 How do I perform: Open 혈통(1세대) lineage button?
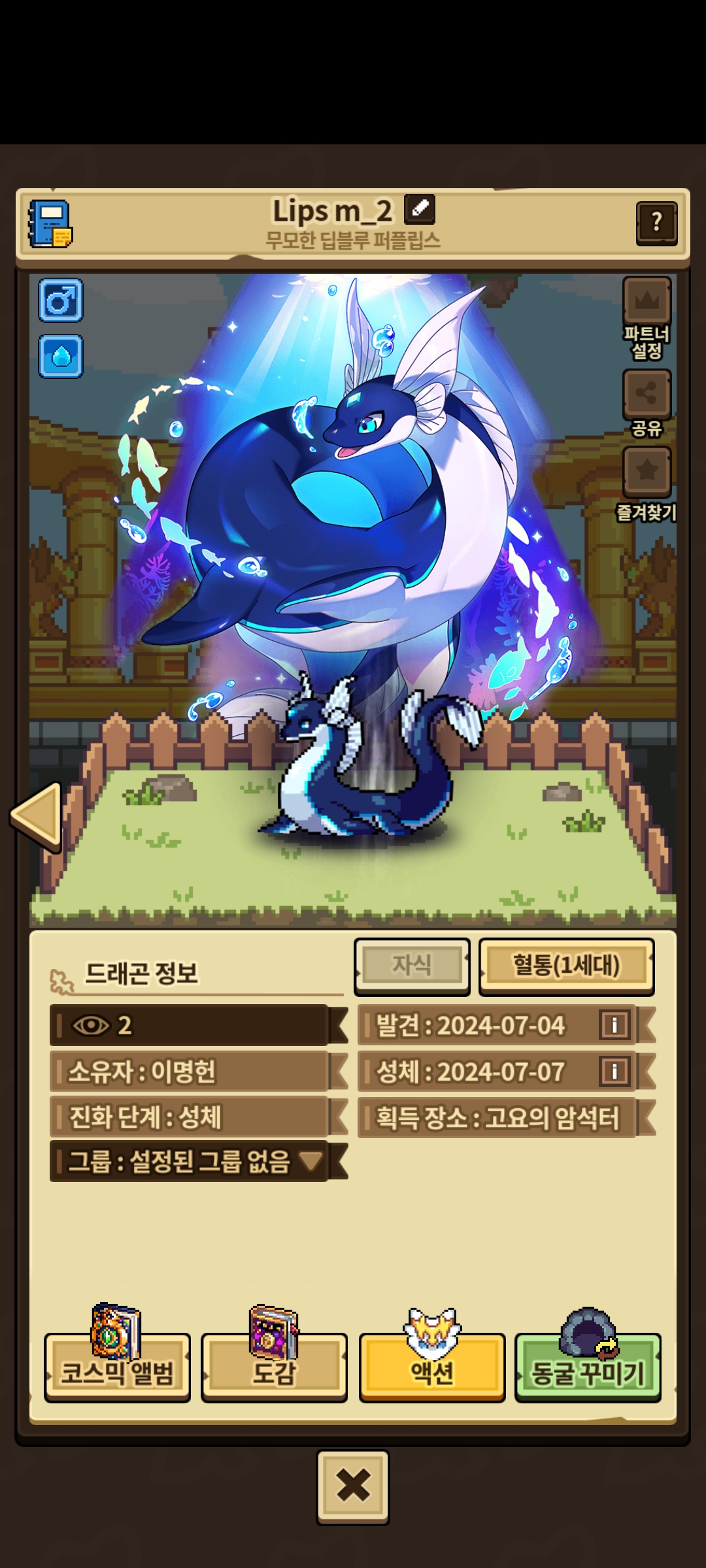(x=566, y=966)
